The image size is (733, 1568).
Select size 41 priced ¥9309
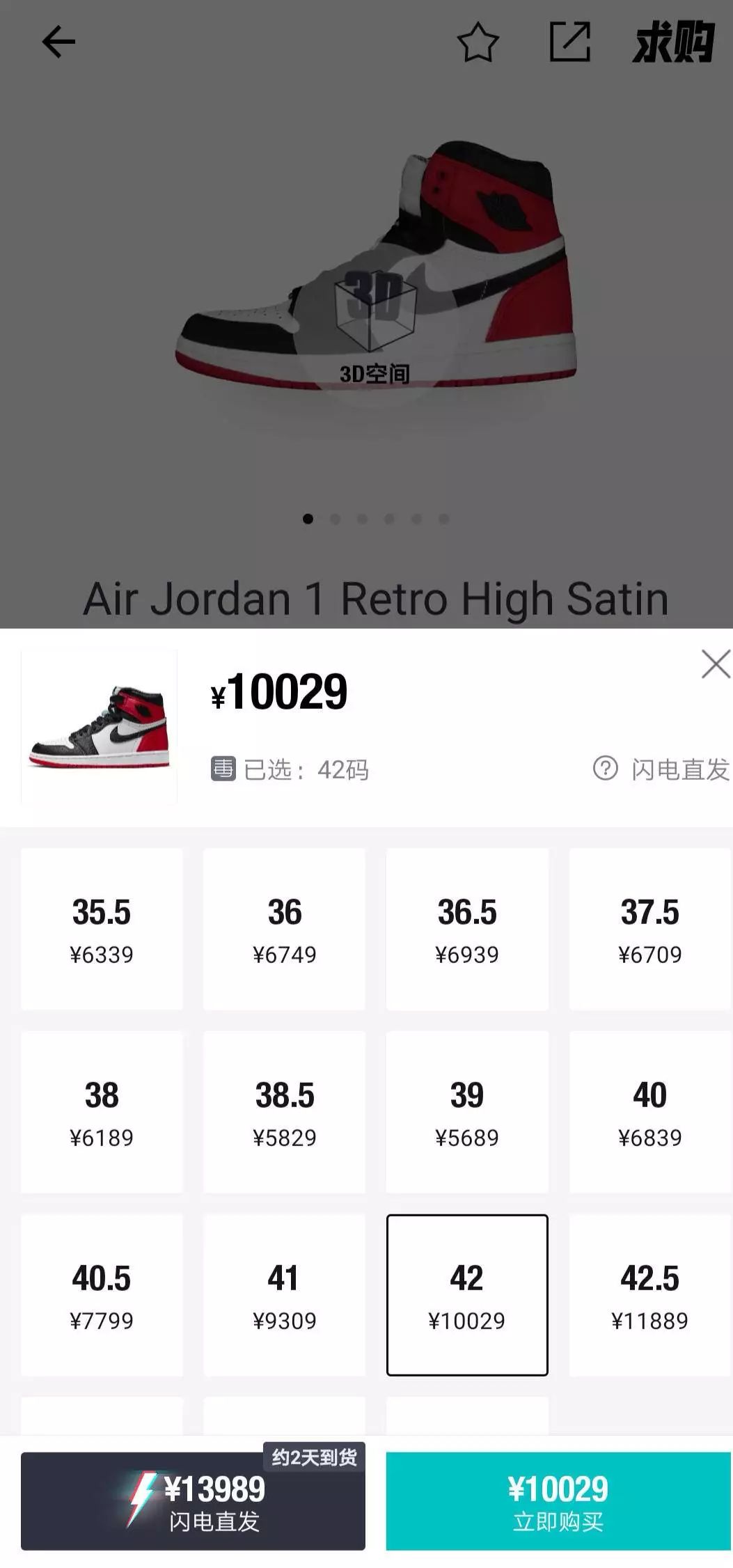[x=284, y=1295]
